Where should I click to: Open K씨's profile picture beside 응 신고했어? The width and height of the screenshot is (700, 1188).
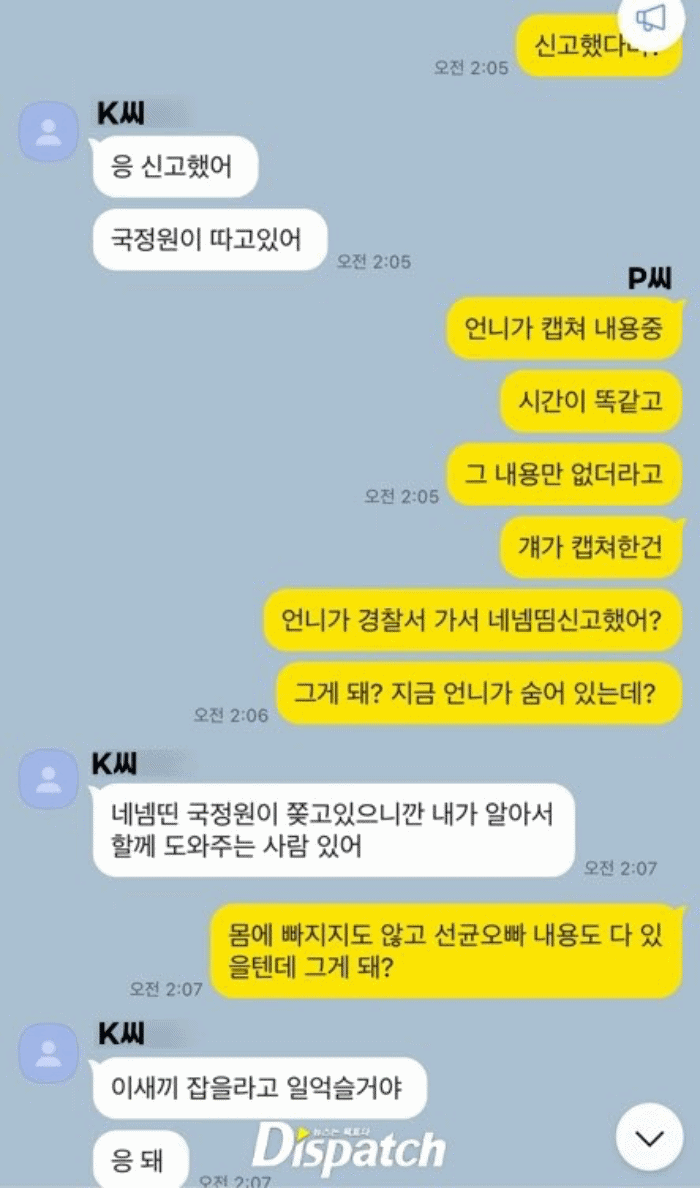(x=48, y=132)
